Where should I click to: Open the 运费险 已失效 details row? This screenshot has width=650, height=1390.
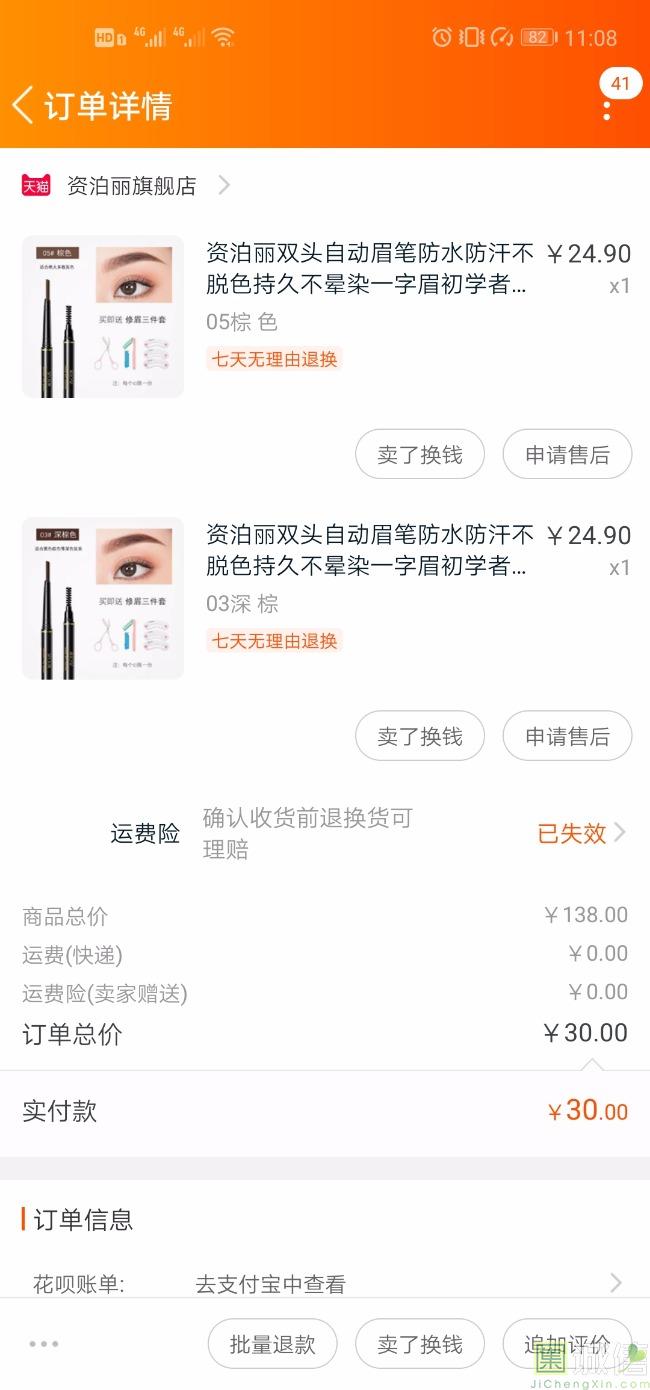click(x=580, y=833)
